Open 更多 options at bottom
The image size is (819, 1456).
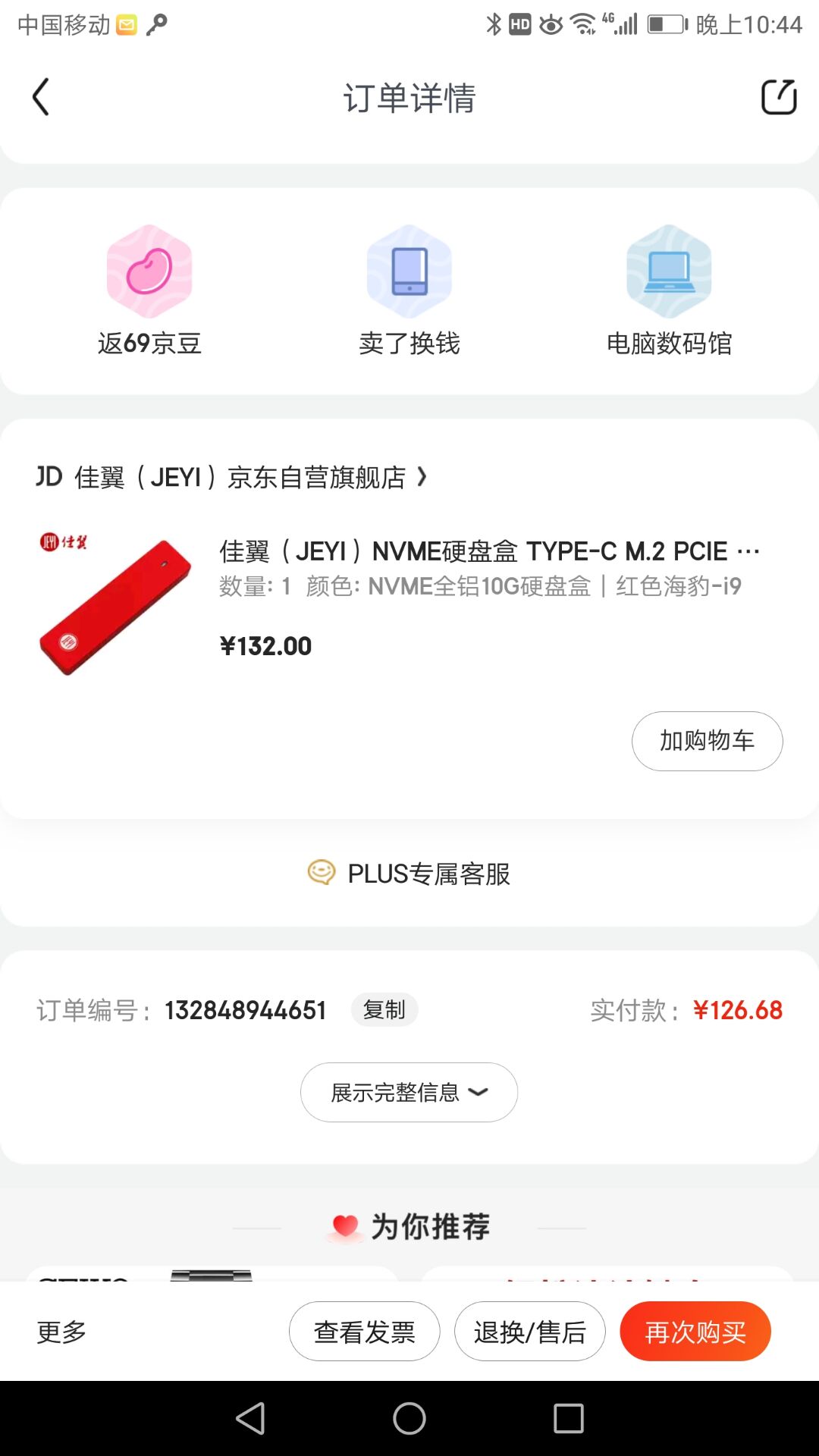coord(61,1332)
